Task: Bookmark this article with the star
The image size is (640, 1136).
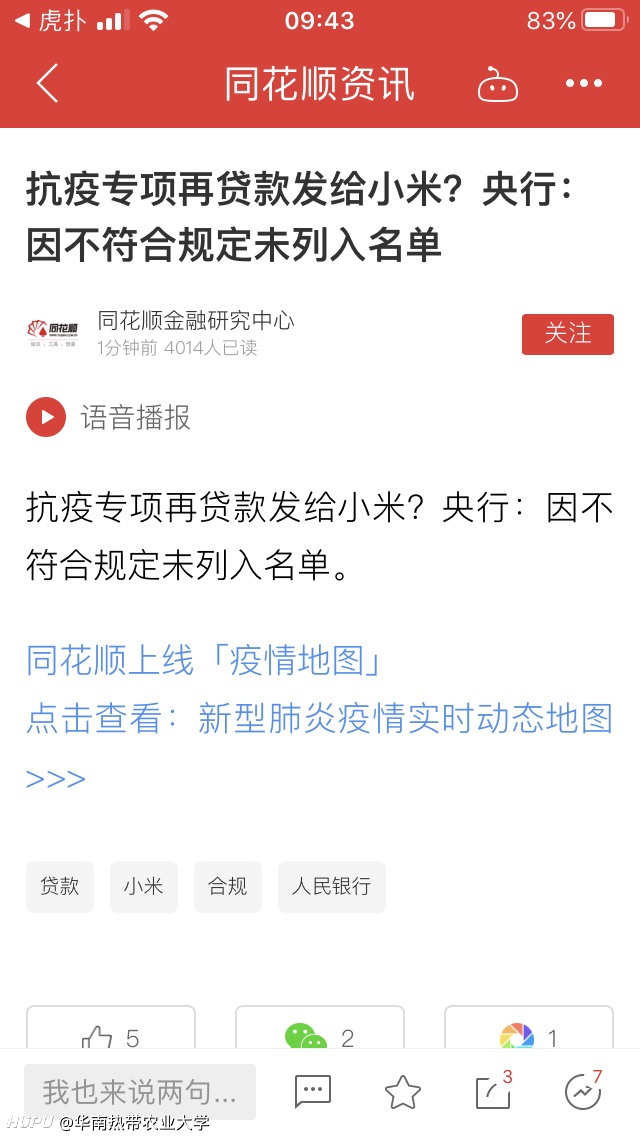Action: [x=403, y=1092]
